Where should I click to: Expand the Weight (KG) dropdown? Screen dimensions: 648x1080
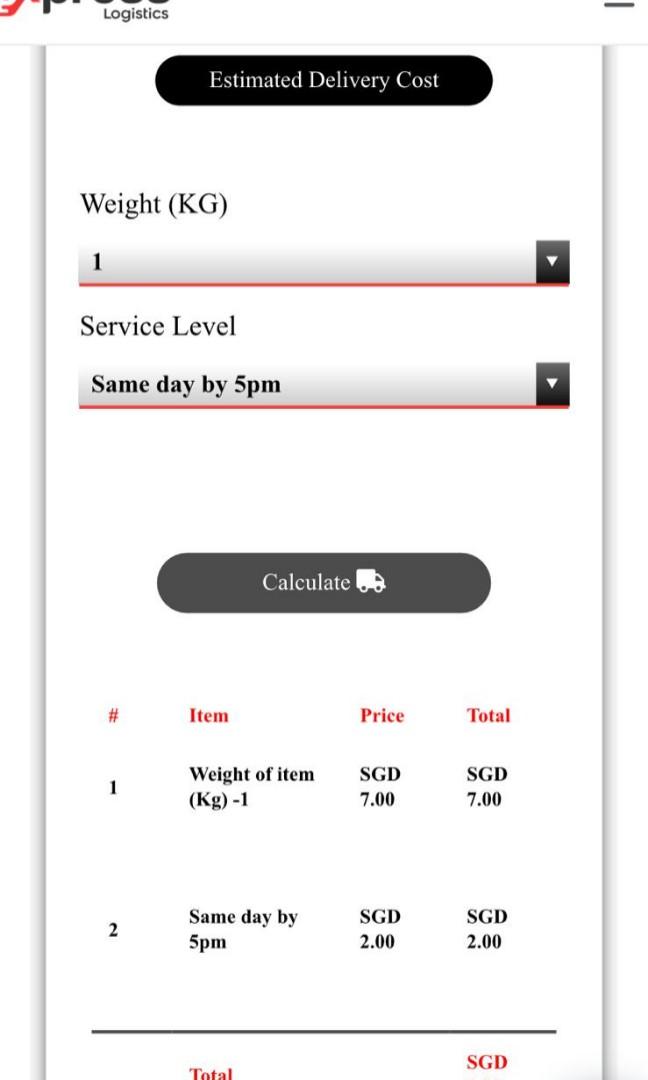click(x=323, y=262)
